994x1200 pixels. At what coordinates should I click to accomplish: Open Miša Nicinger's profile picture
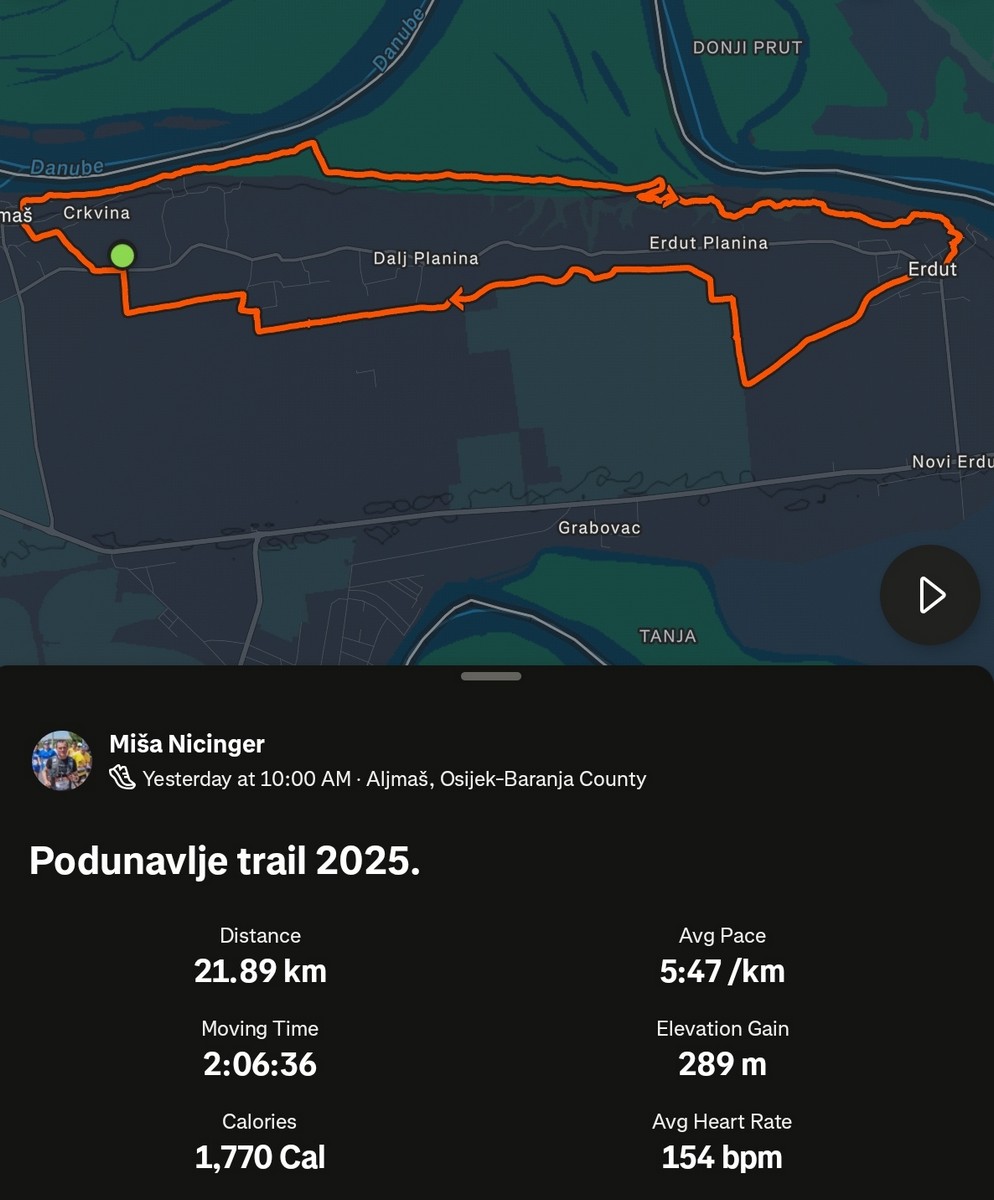(62, 761)
